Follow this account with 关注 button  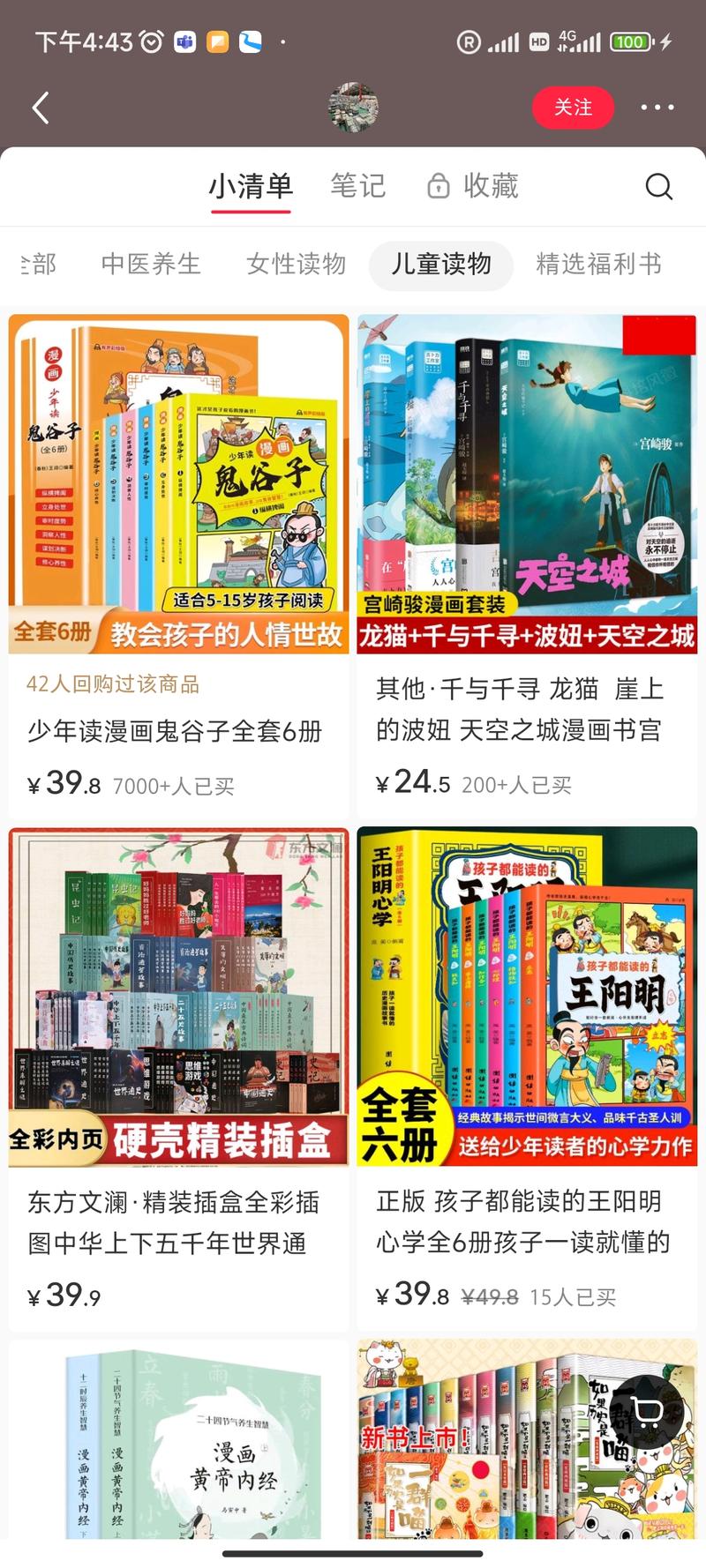click(573, 108)
